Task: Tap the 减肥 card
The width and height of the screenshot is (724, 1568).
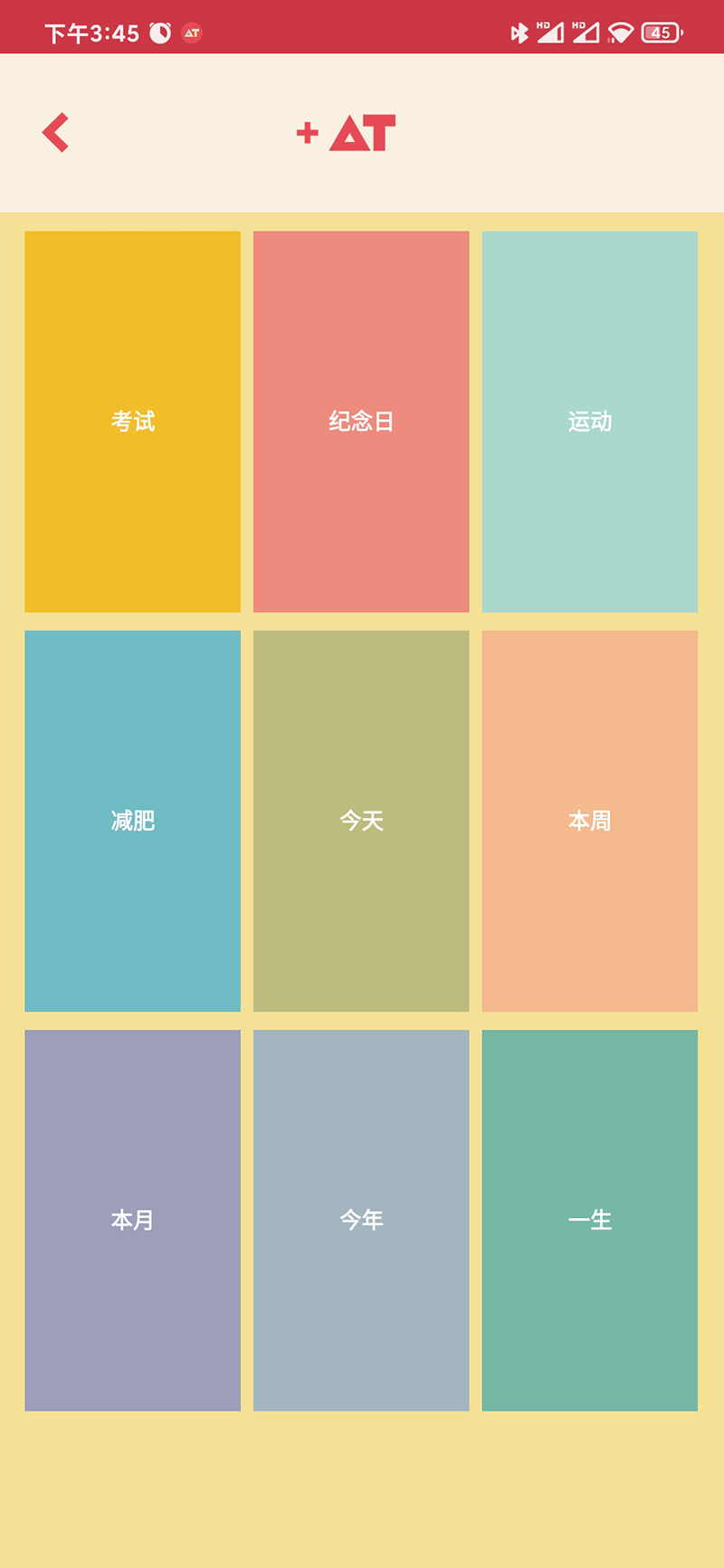Action: 133,821
